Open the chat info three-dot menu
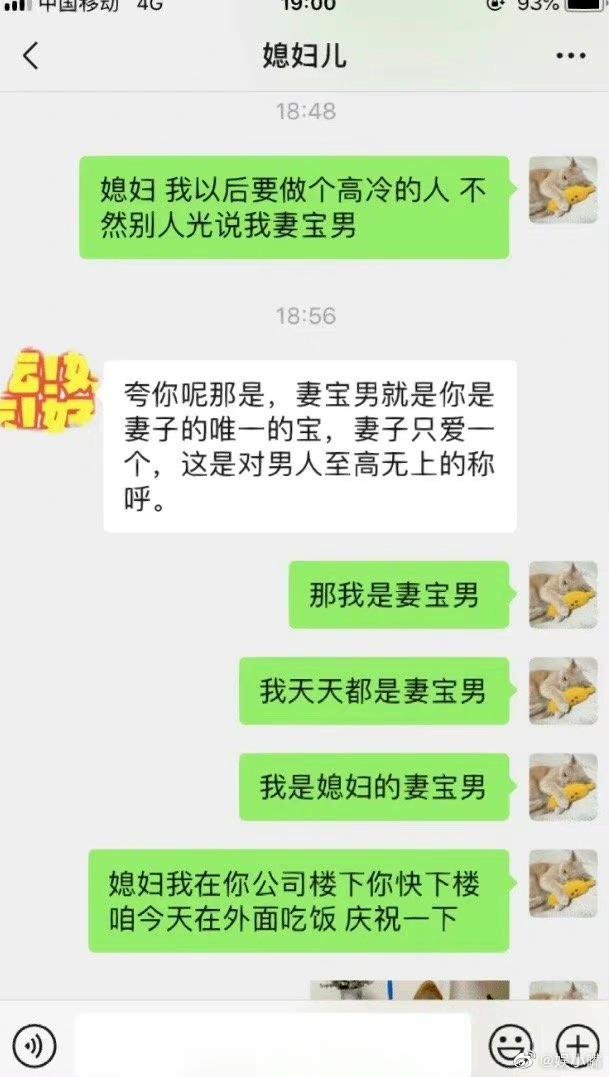The height and width of the screenshot is (1077, 609). (x=570, y=56)
